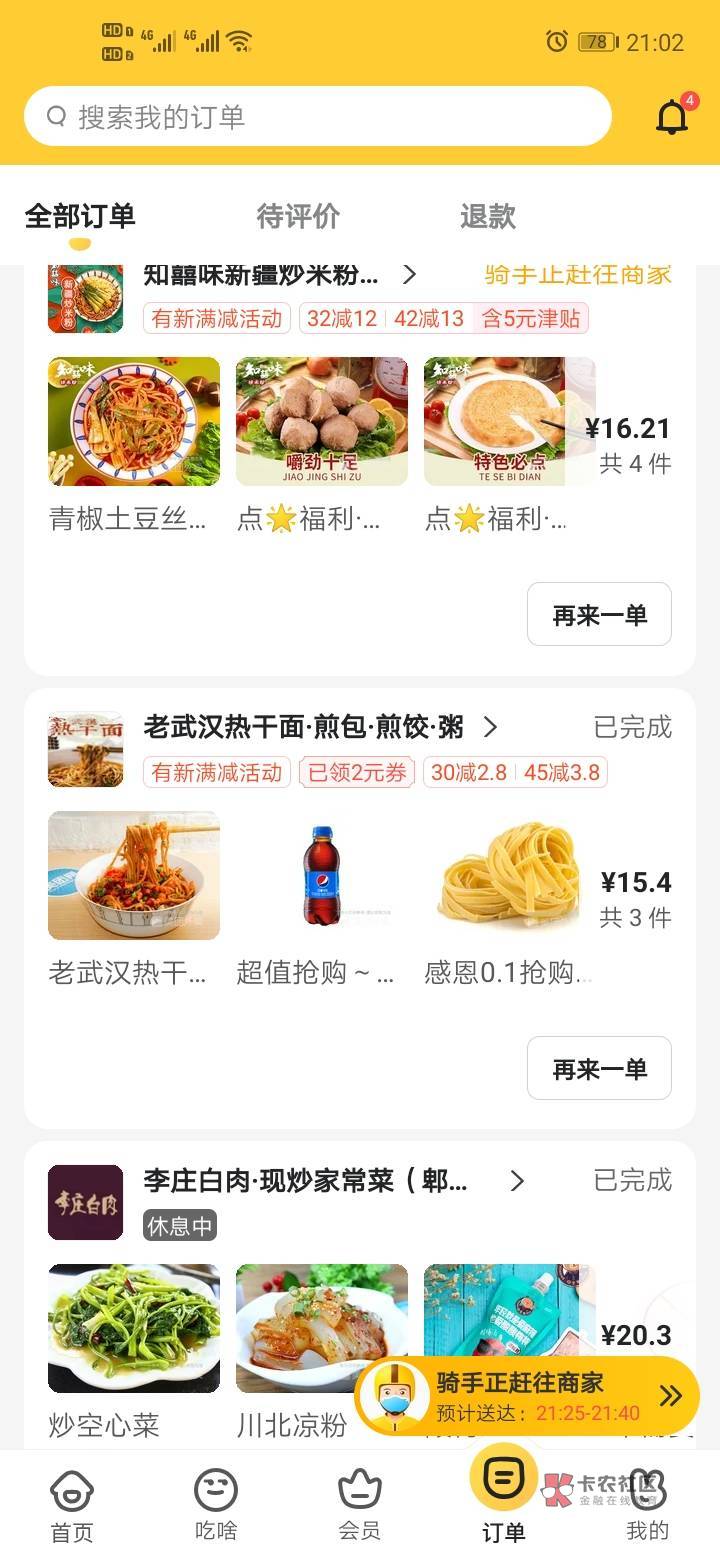Switch to the 会员 tab

(x=360, y=1505)
